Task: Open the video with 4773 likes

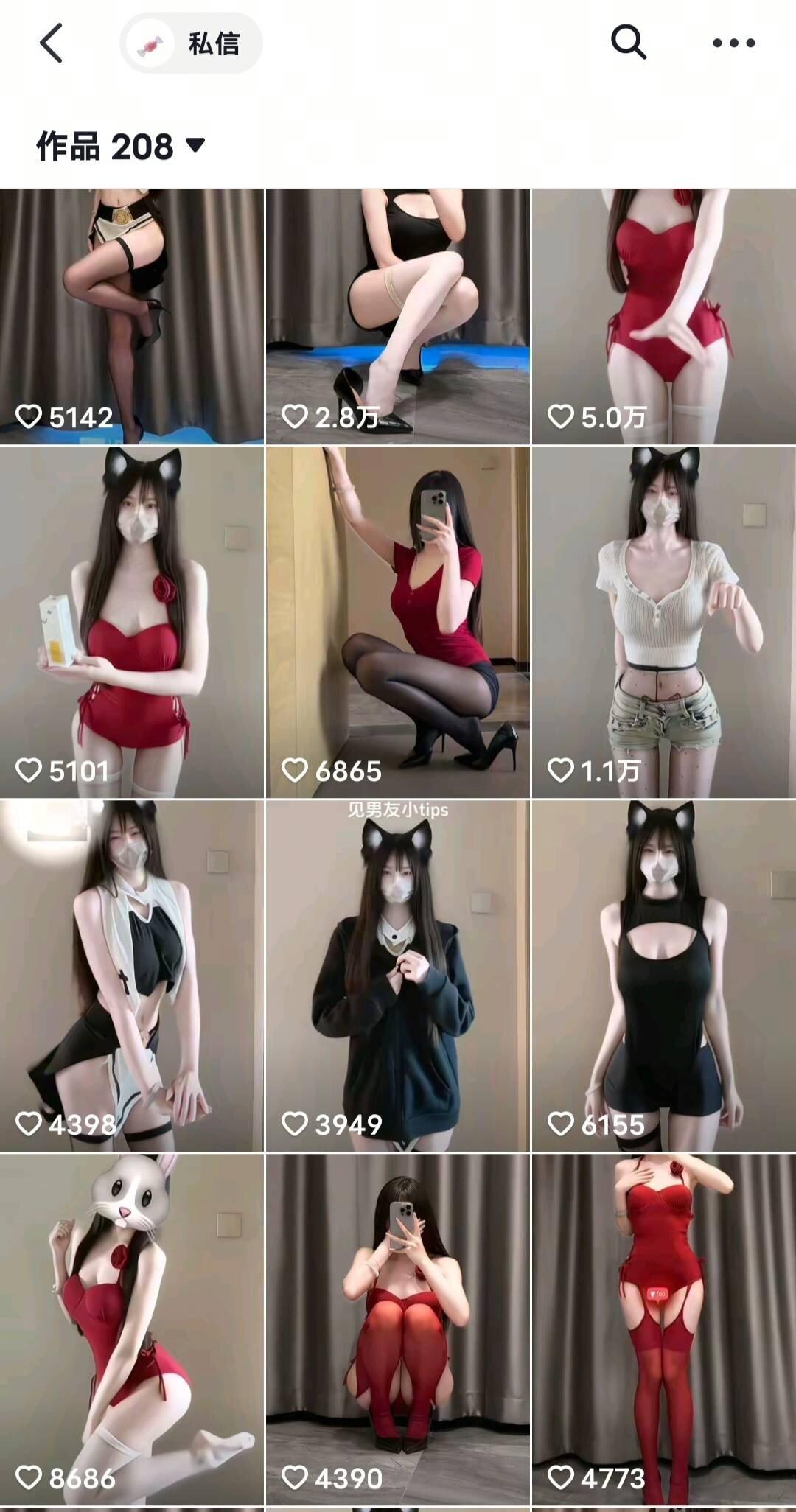Action: click(663, 1330)
